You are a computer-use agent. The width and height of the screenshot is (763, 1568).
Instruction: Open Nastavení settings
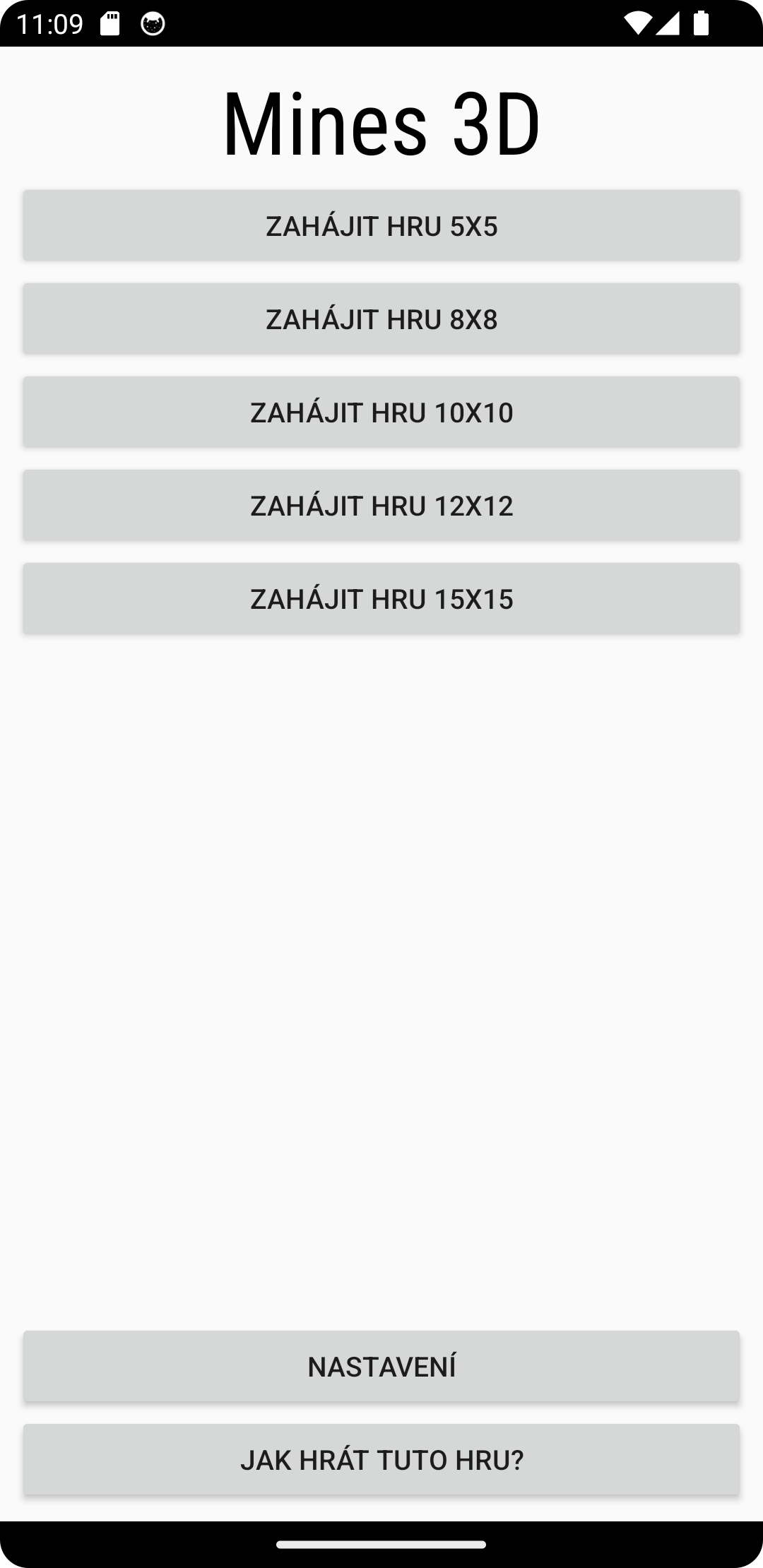coord(381,1367)
